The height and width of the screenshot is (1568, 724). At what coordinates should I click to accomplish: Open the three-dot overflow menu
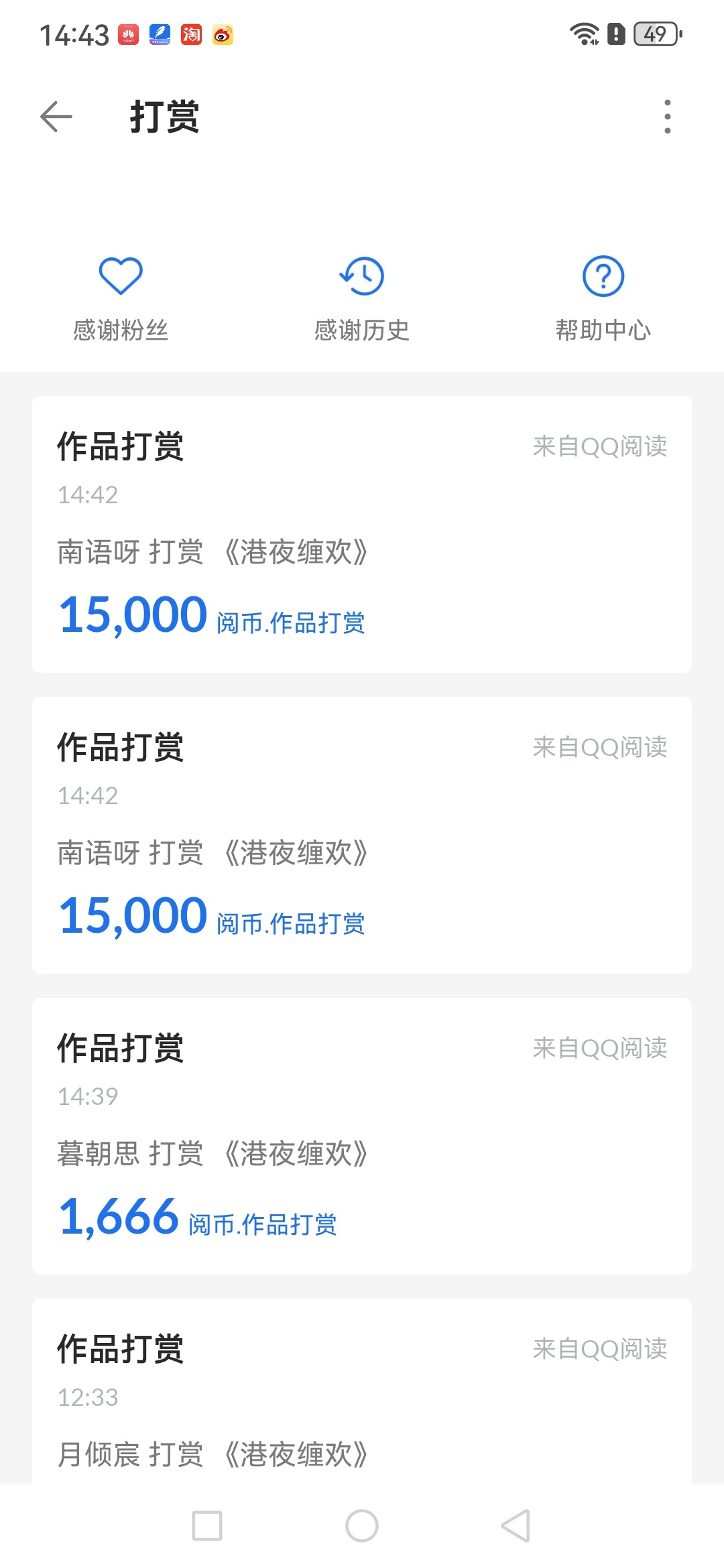[667, 117]
